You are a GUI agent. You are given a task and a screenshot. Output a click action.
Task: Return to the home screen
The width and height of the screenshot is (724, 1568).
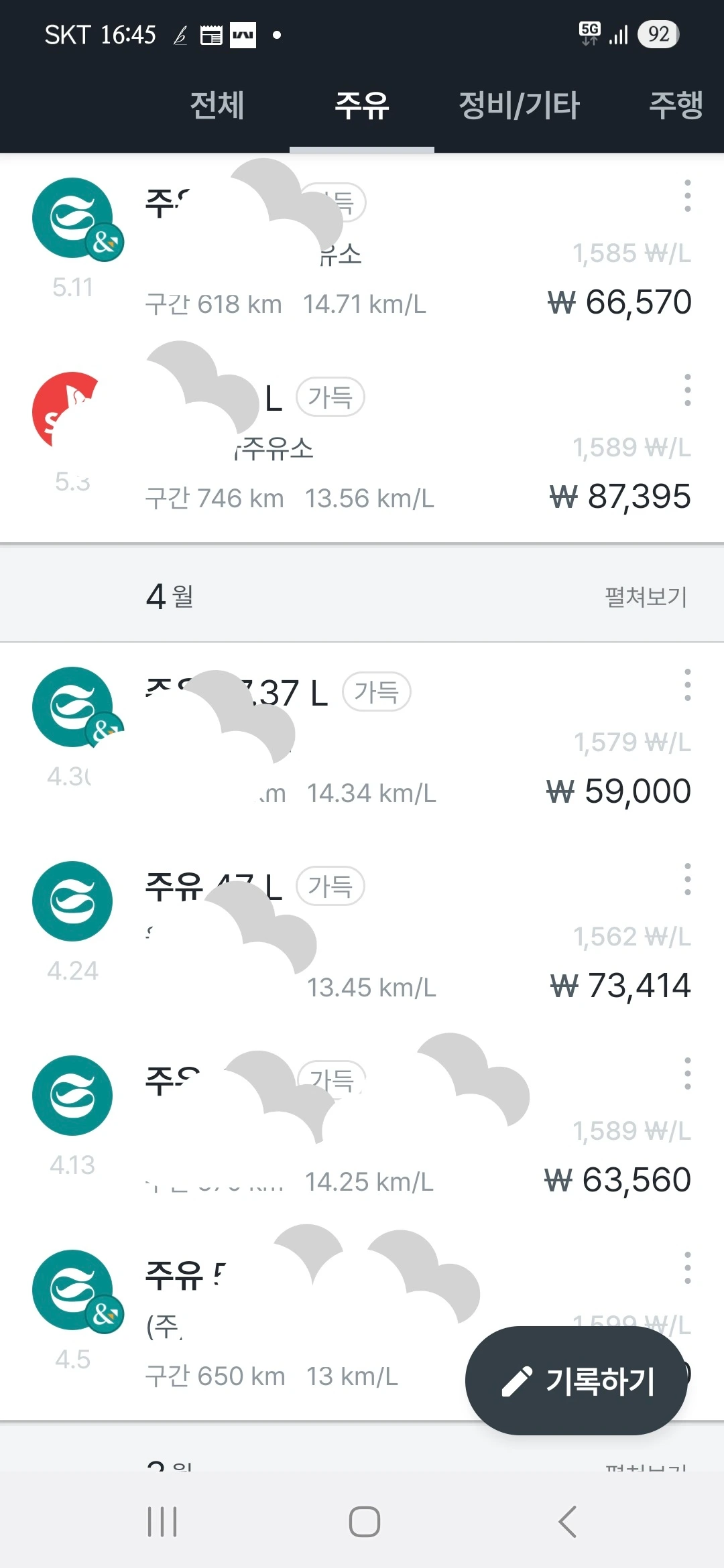click(x=365, y=1522)
